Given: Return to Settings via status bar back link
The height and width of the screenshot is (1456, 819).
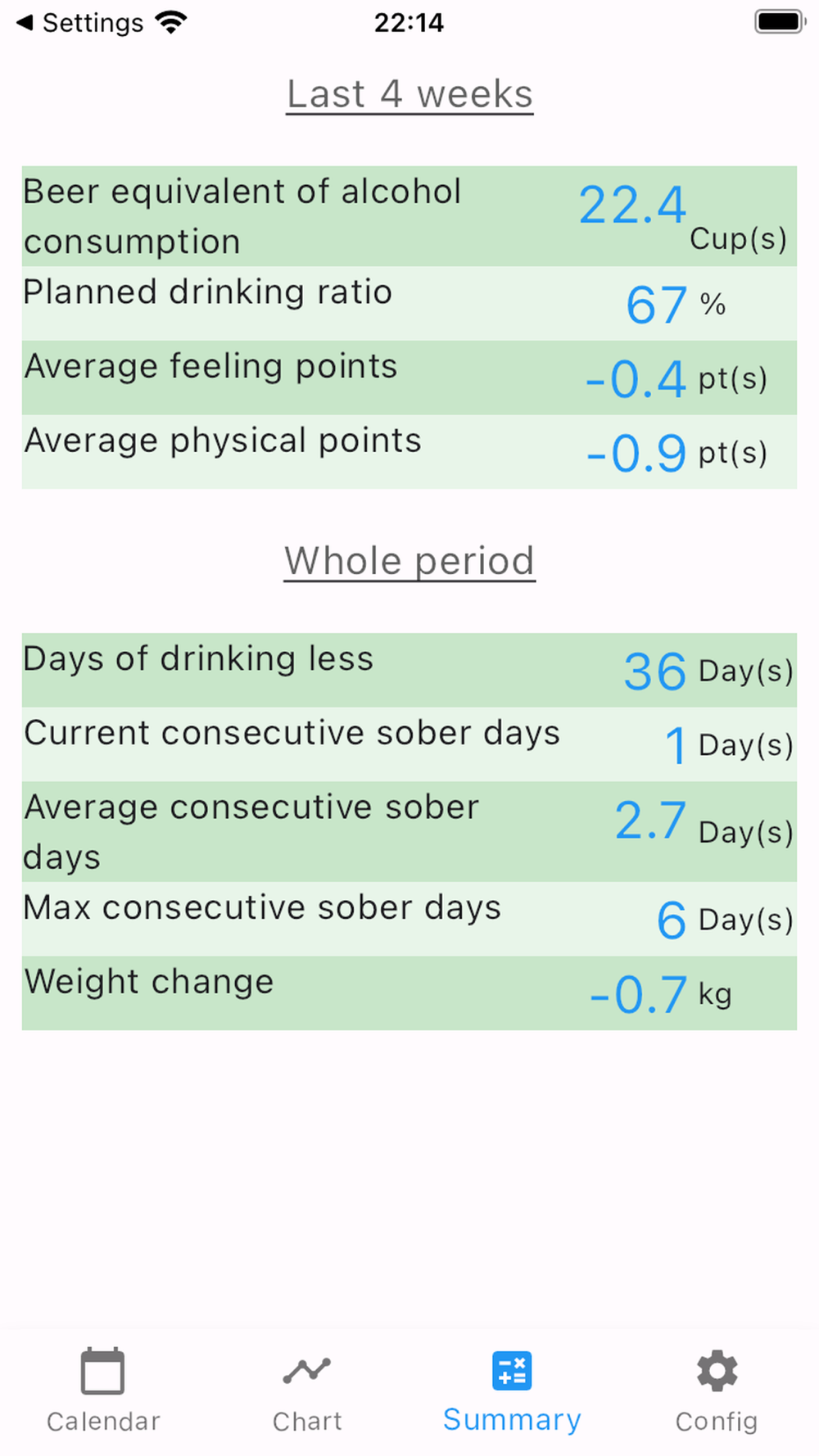Looking at the screenshot, I should coord(80,23).
